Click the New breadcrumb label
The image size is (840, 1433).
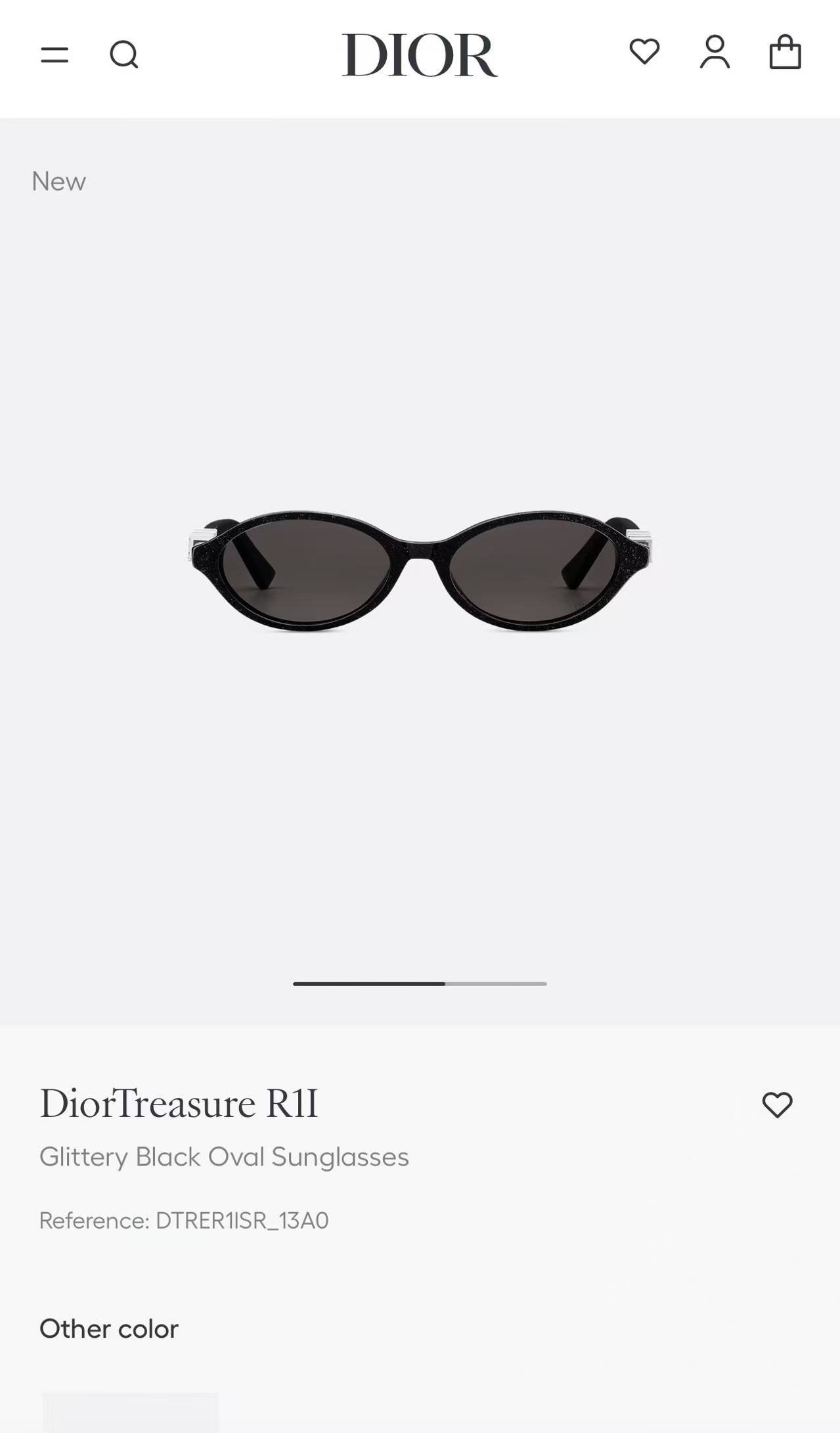pos(58,181)
